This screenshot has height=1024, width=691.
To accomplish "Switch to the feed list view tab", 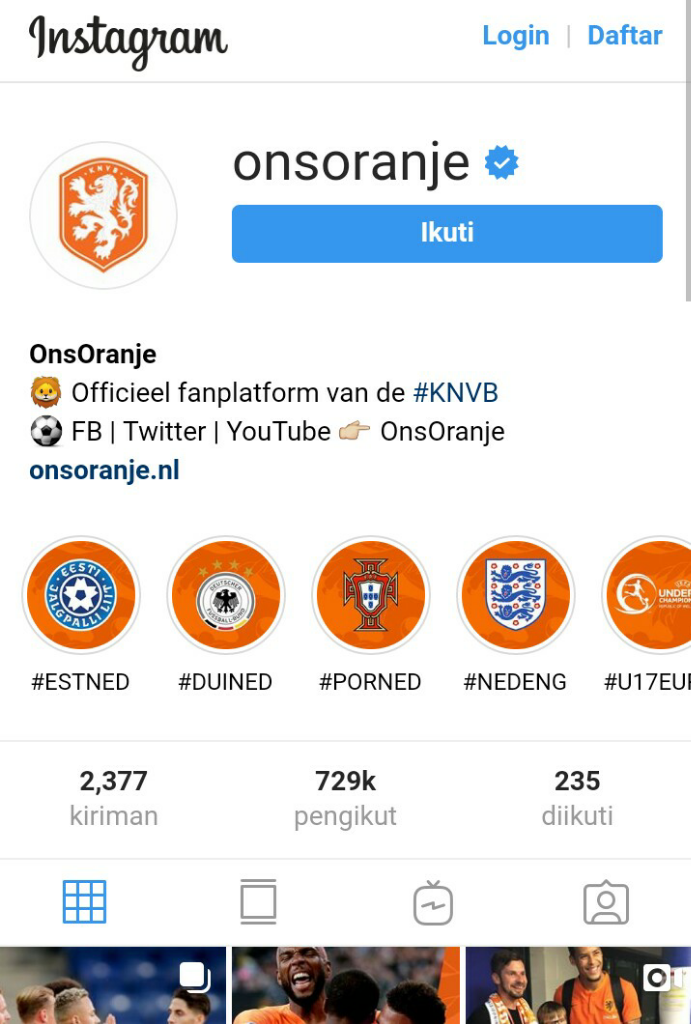I will [x=258, y=902].
